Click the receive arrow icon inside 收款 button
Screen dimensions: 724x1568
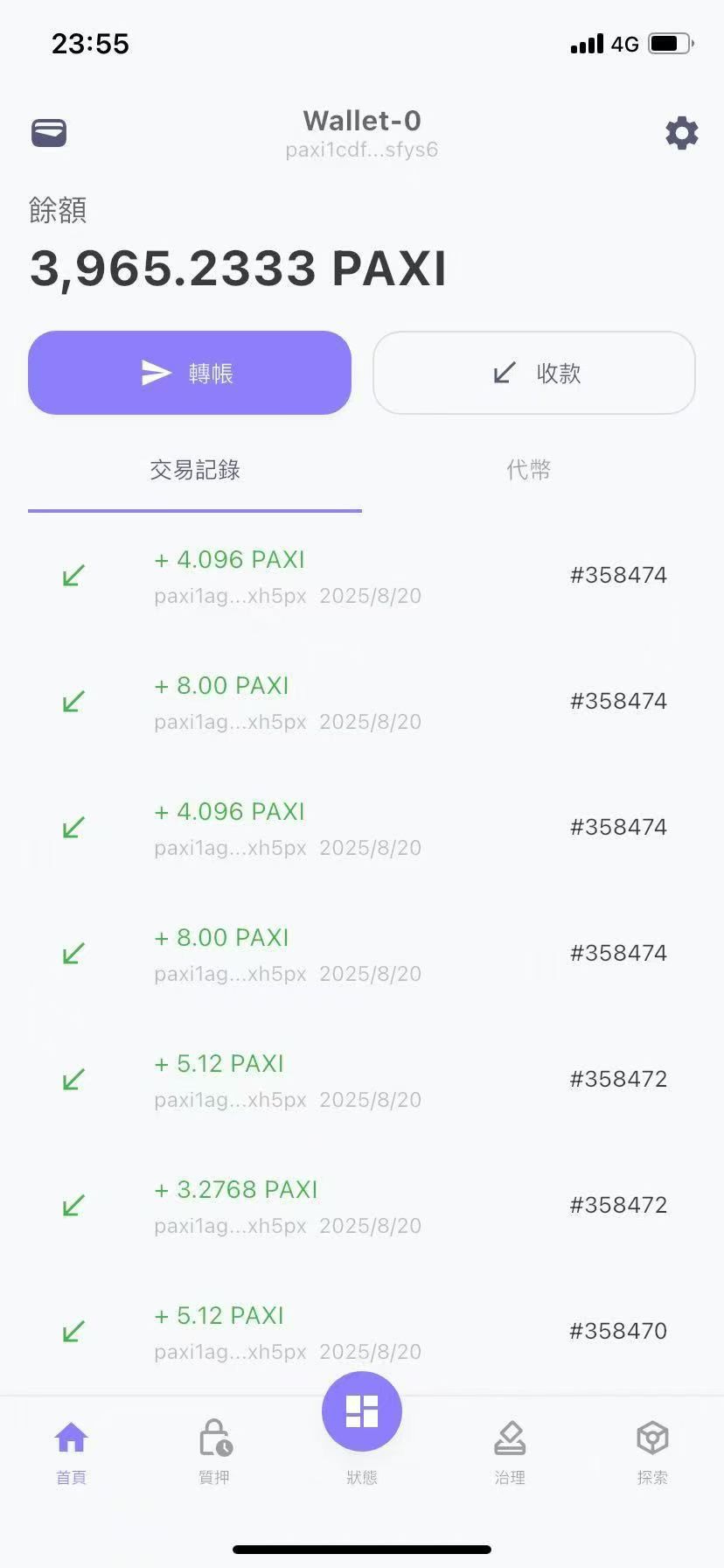tap(500, 373)
